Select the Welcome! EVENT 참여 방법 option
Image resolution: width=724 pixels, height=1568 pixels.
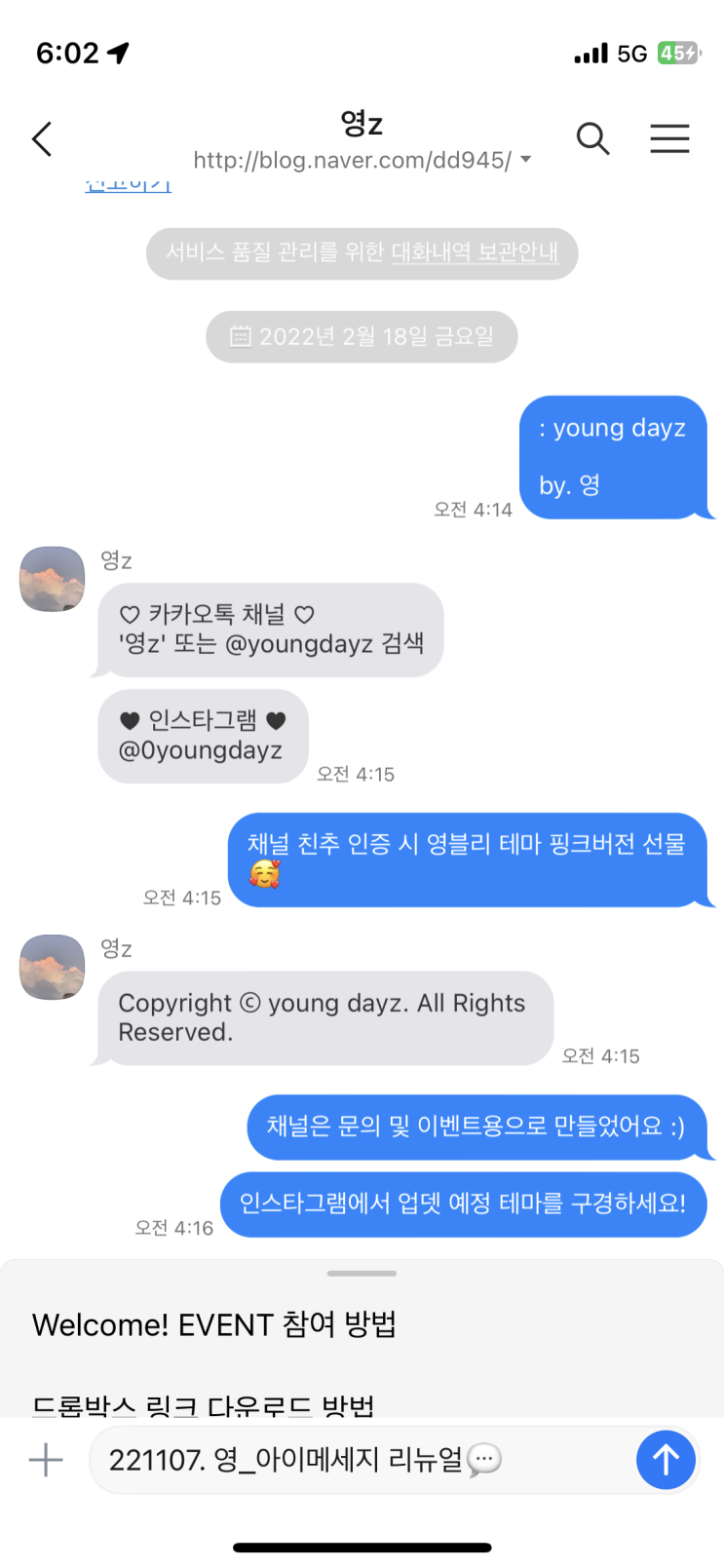[214, 1325]
